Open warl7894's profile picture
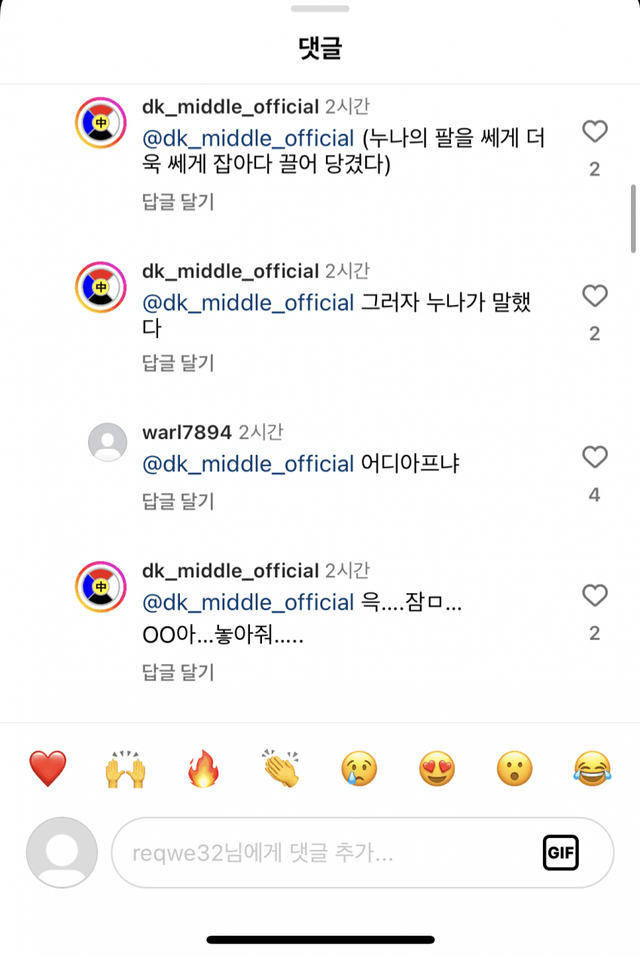 pos(108,442)
